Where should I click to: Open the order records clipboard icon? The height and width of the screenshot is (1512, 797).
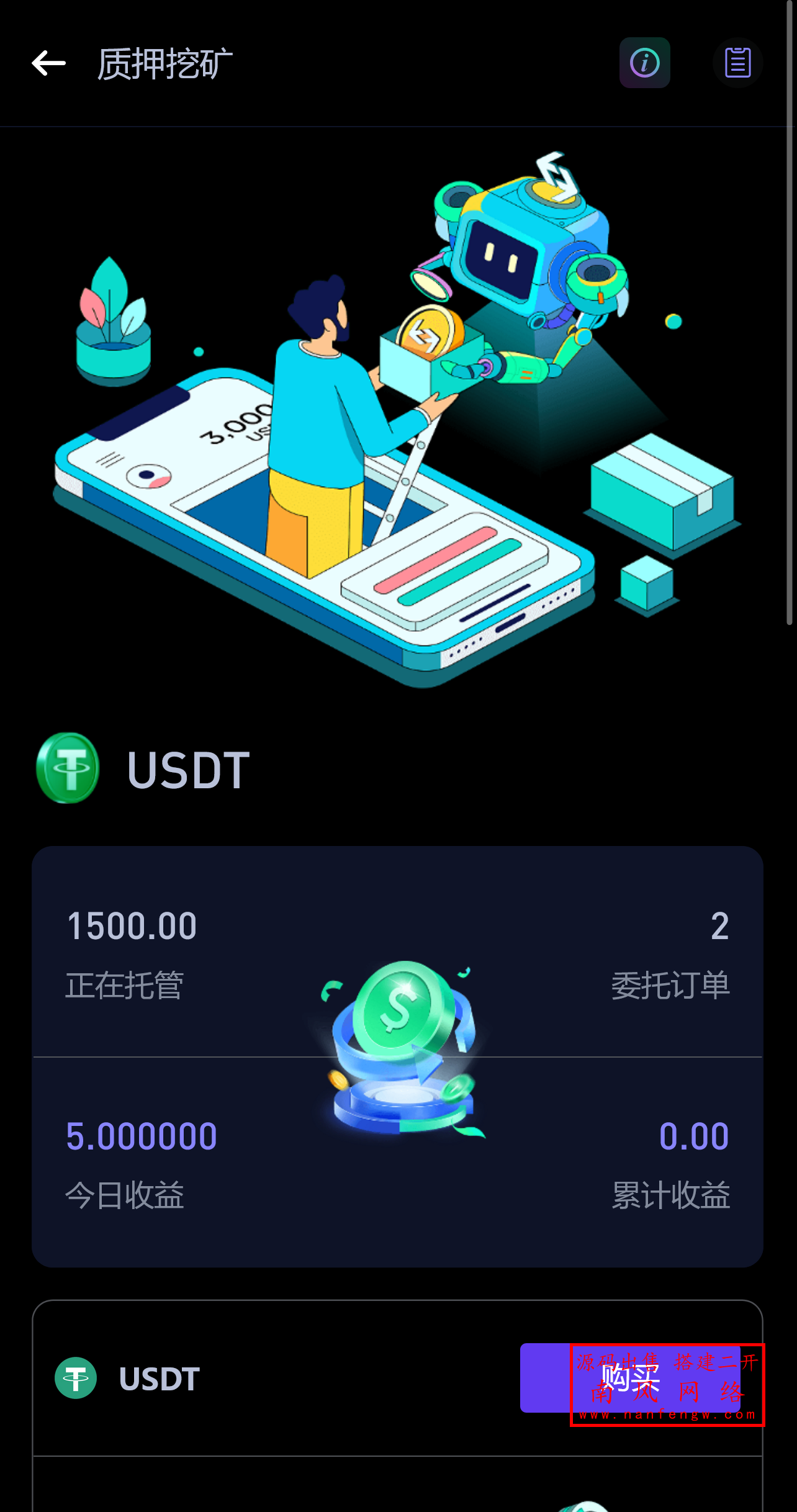tap(738, 62)
